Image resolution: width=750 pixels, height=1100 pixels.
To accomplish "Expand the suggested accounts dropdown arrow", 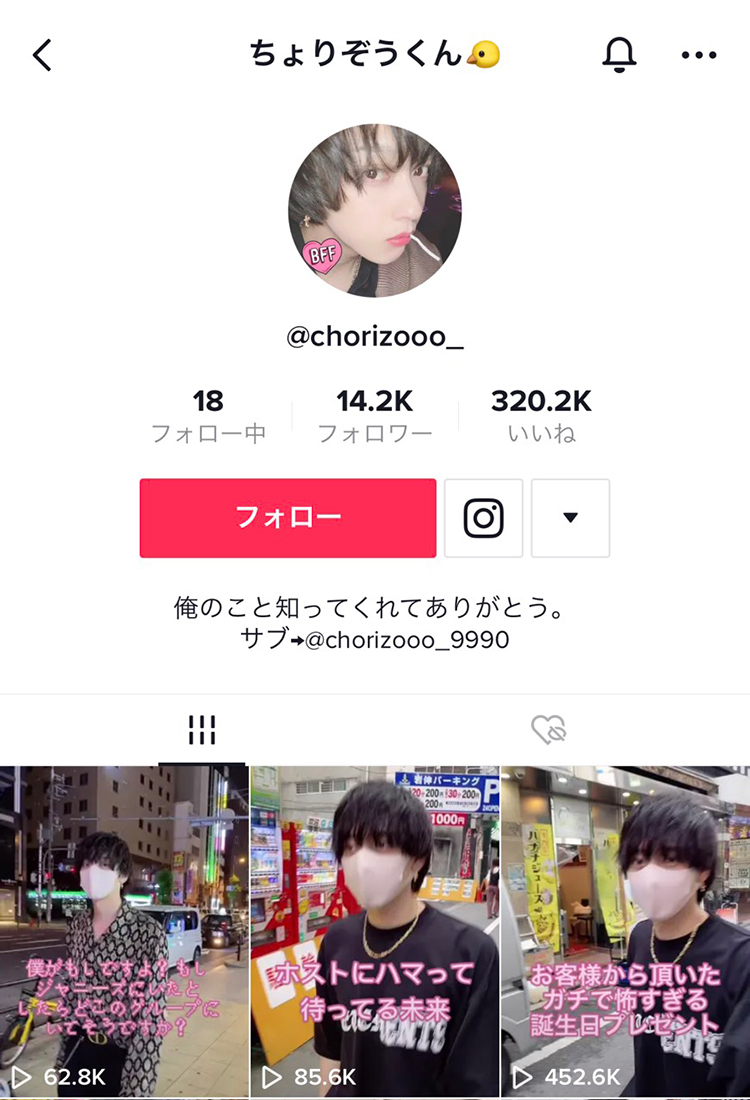I will 570,518.
